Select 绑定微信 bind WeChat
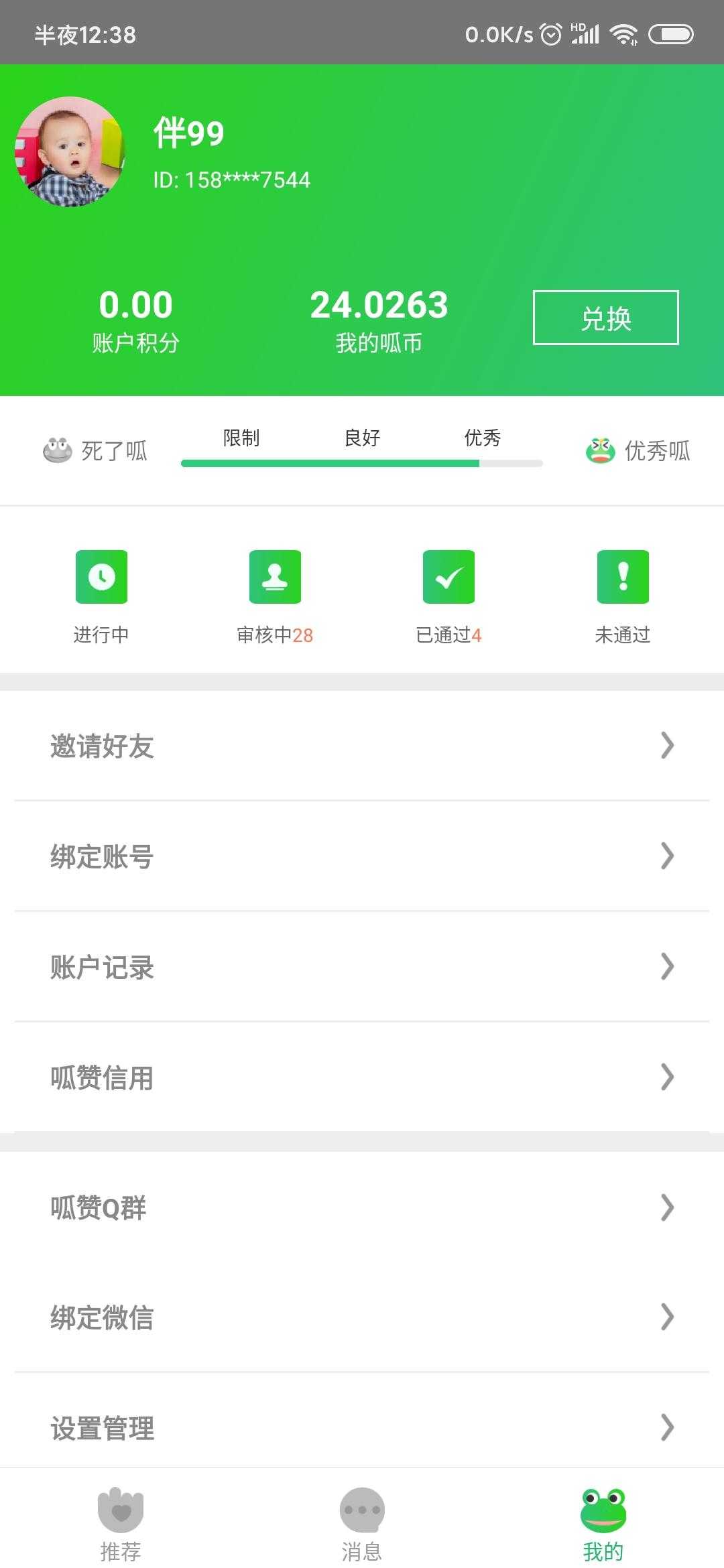Screen dimensions: 724x1568 [x=362, y=1317]
